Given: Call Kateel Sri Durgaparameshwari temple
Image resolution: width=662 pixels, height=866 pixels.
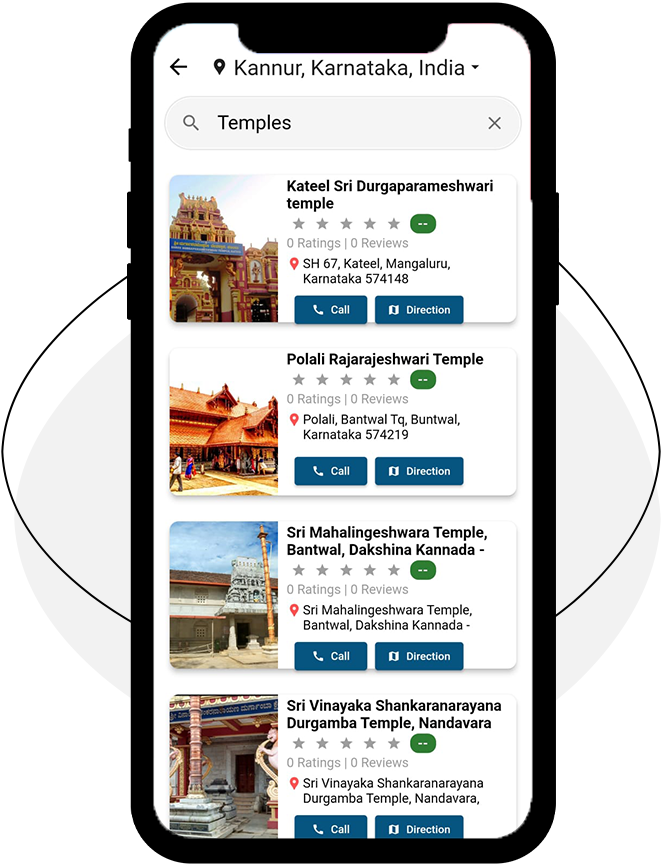Looking at the screenshot, I should [x=330, y=310].
